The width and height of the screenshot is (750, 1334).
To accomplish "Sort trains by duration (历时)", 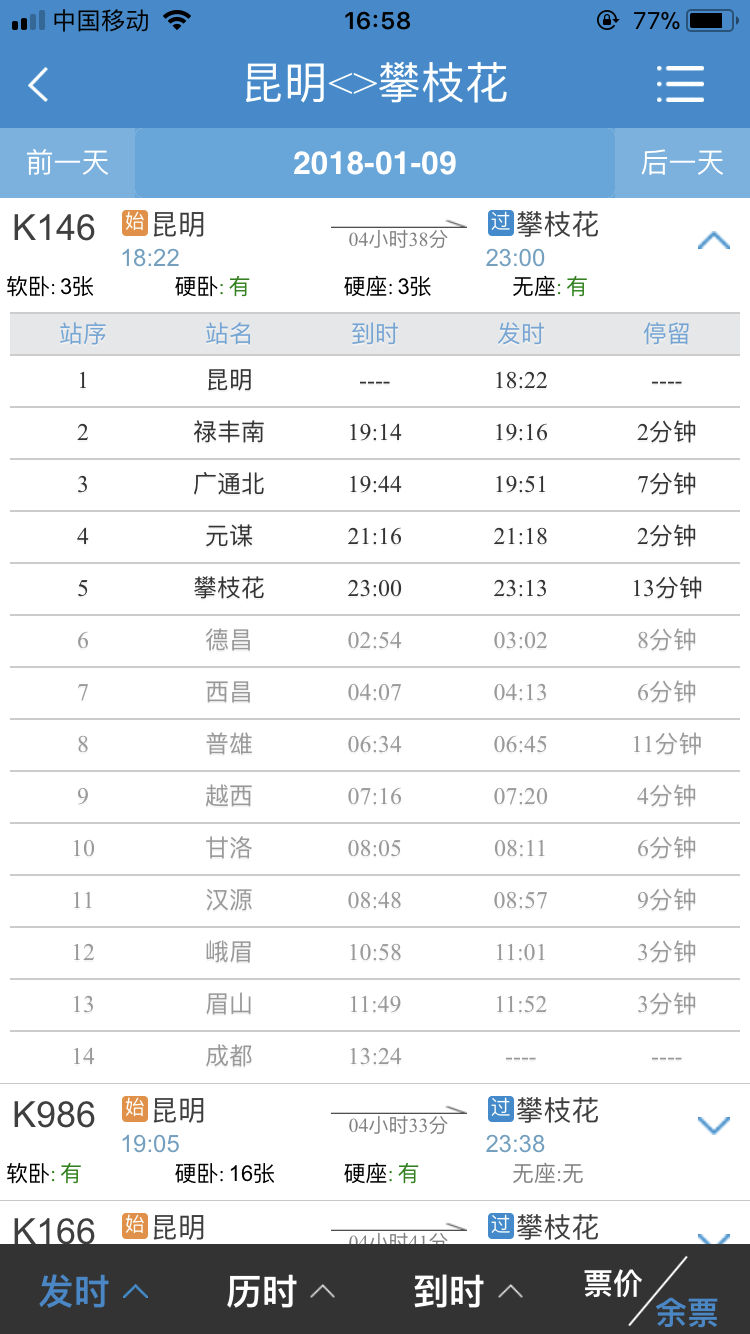I will tap(280, 1291).
